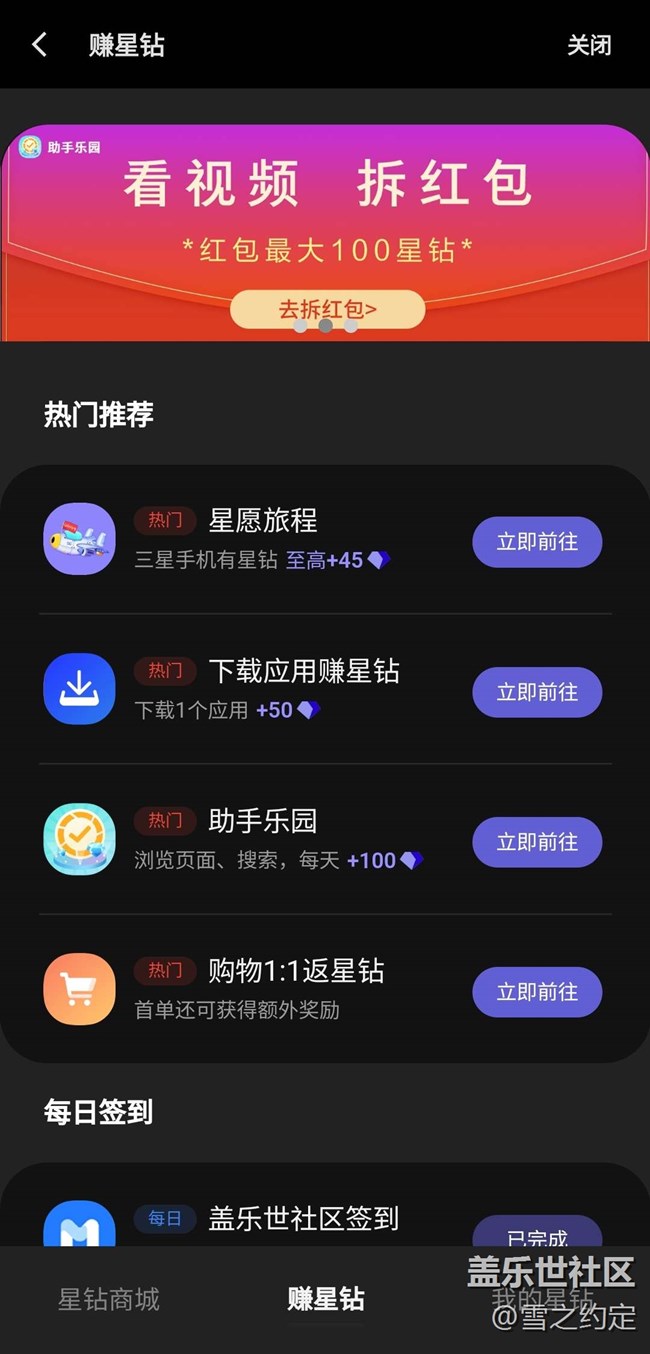Viewport: 650px width, 1354px height.
Task: Tap the 去拆红包 button
Action: pos(327,309)
